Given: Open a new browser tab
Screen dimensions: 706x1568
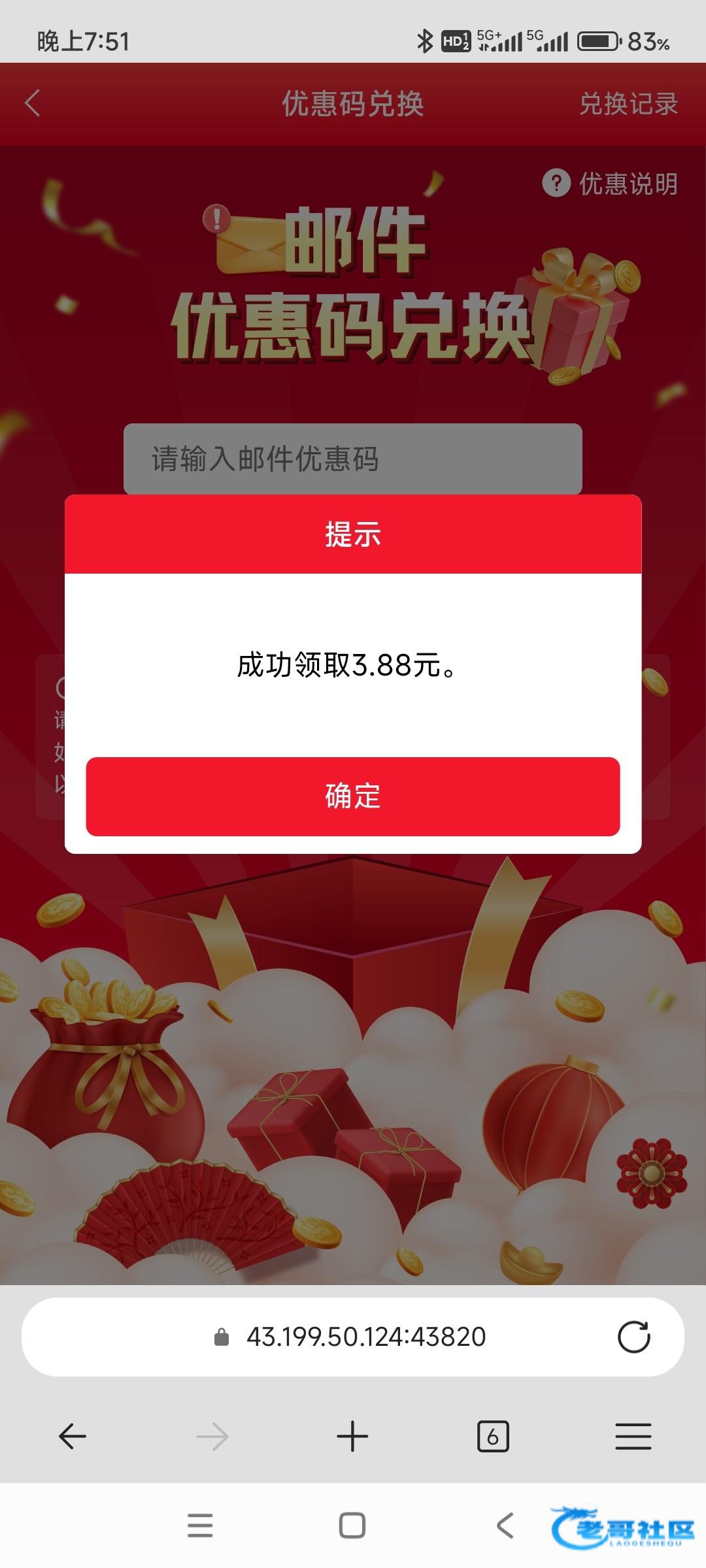Looking at the screenshot, I should 352,1436.
